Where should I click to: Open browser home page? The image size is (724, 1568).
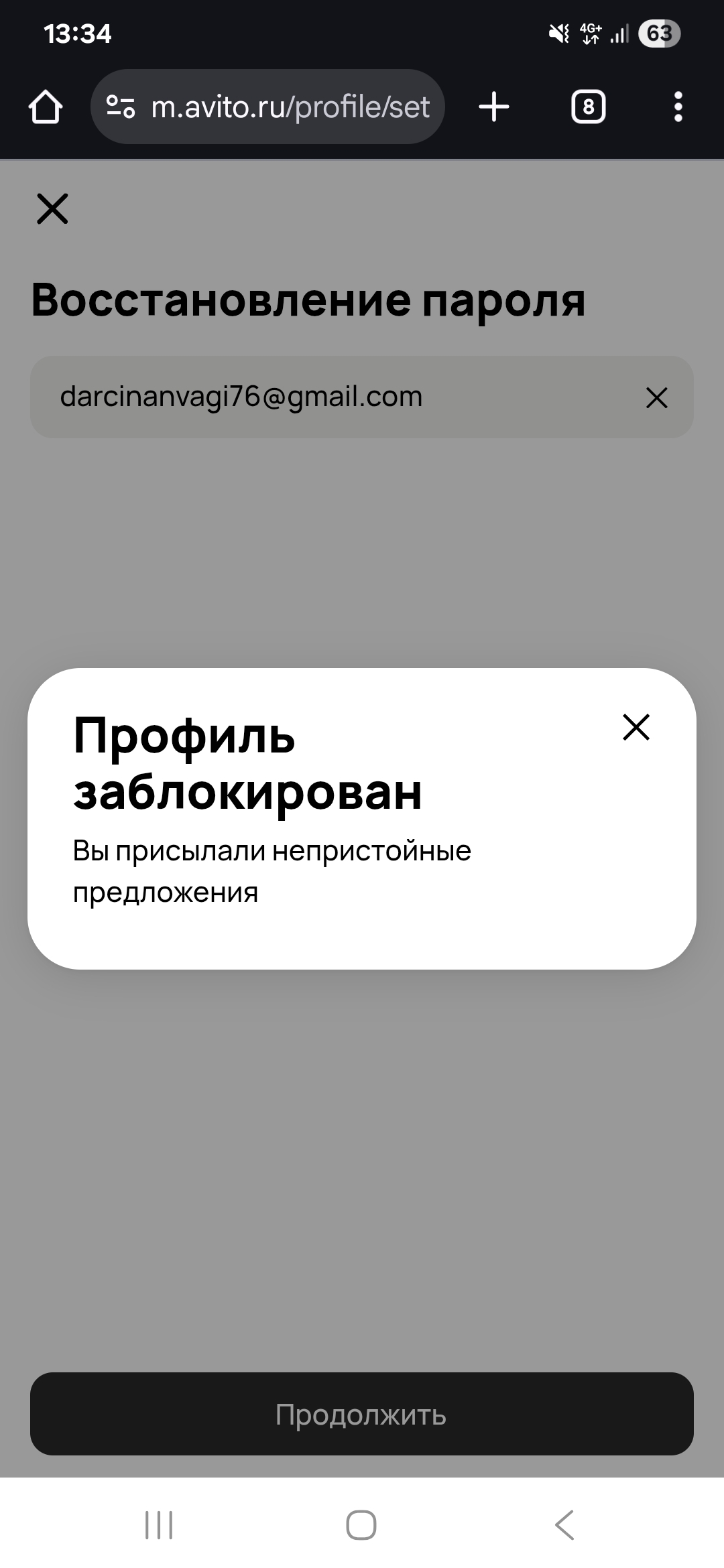coord(46,107)
